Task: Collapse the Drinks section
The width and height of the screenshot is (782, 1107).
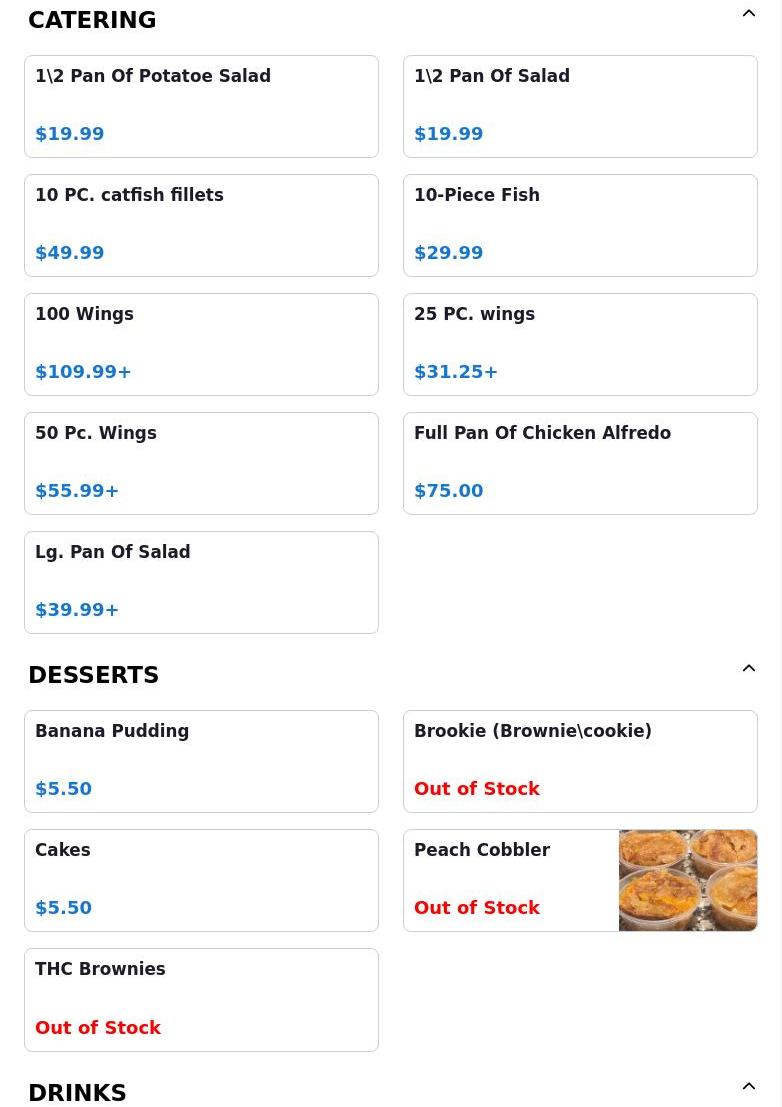Action: [748, 1087]
